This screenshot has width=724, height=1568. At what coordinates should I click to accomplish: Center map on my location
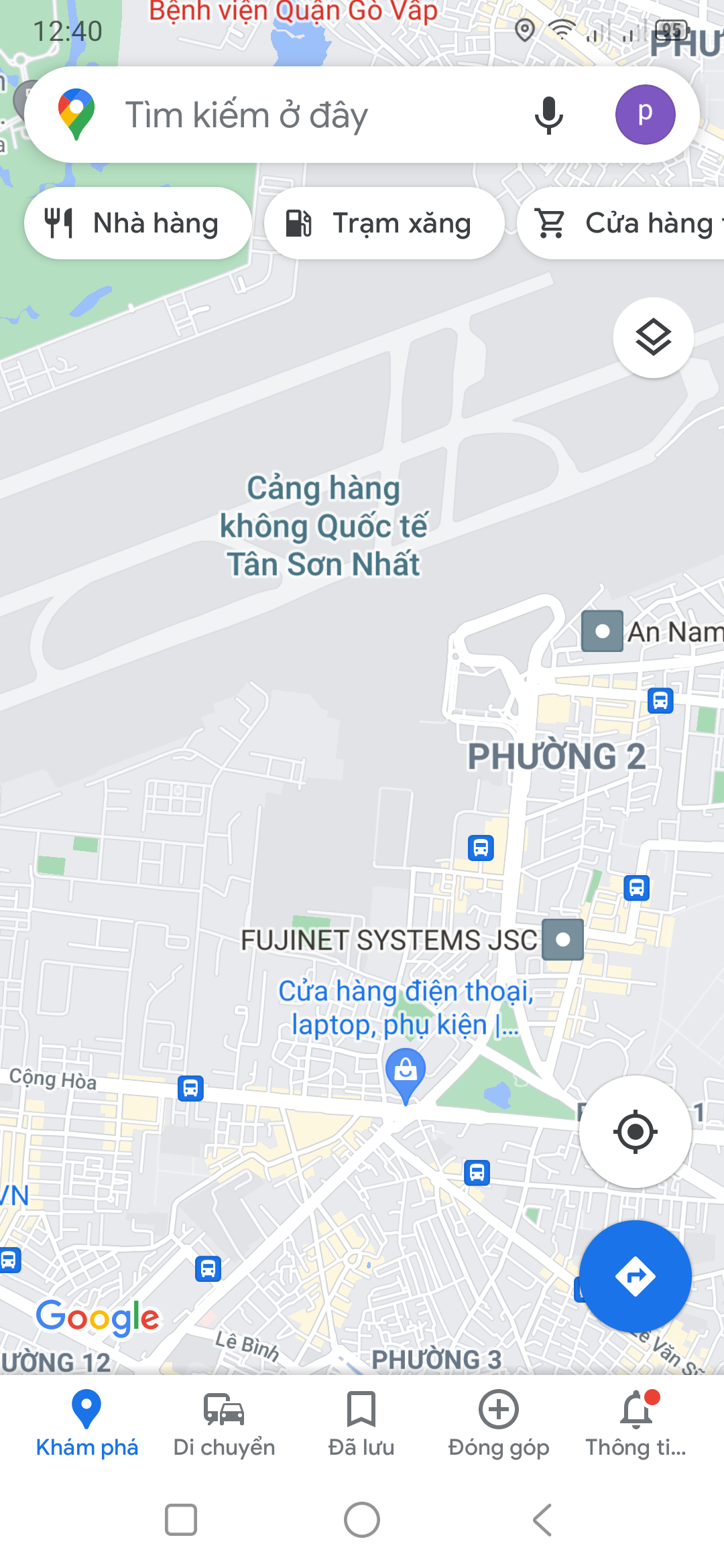point(635,1132)
